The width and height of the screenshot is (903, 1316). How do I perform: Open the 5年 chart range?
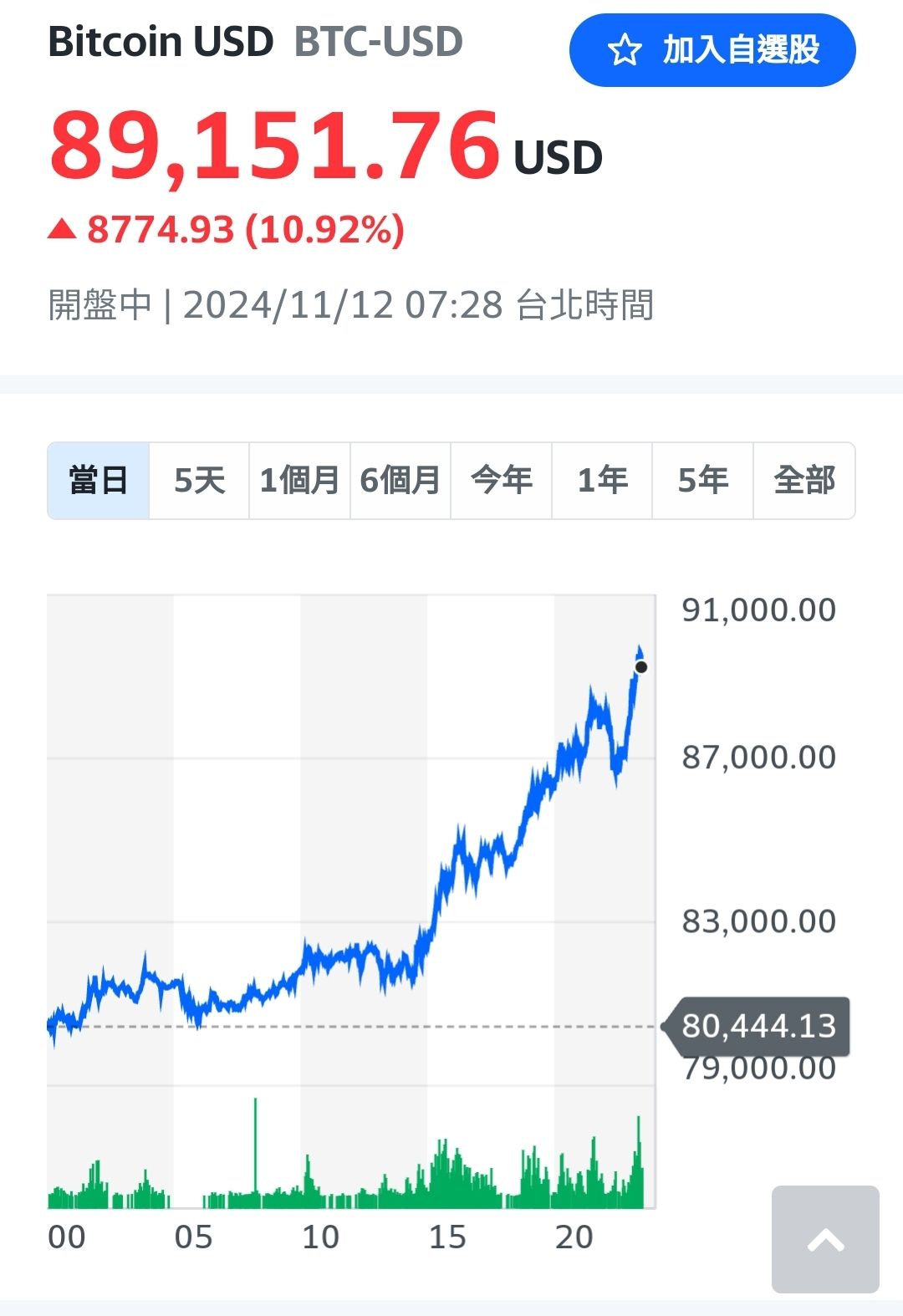[703, 481]
